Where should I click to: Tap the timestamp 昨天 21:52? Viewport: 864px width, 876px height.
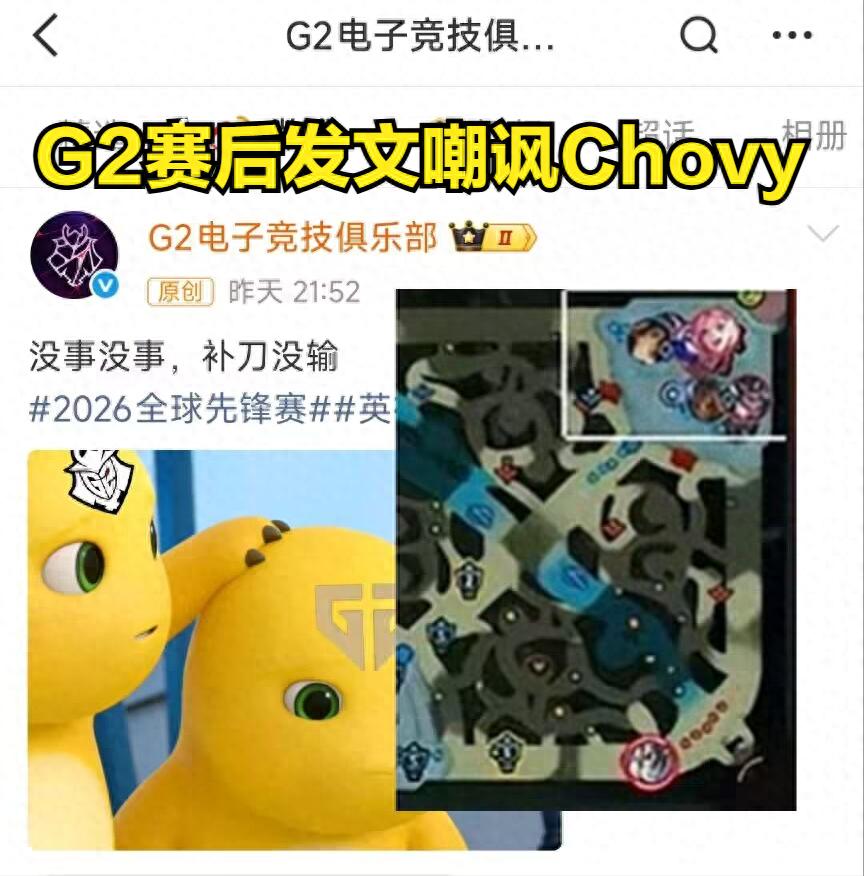(294, 293)
